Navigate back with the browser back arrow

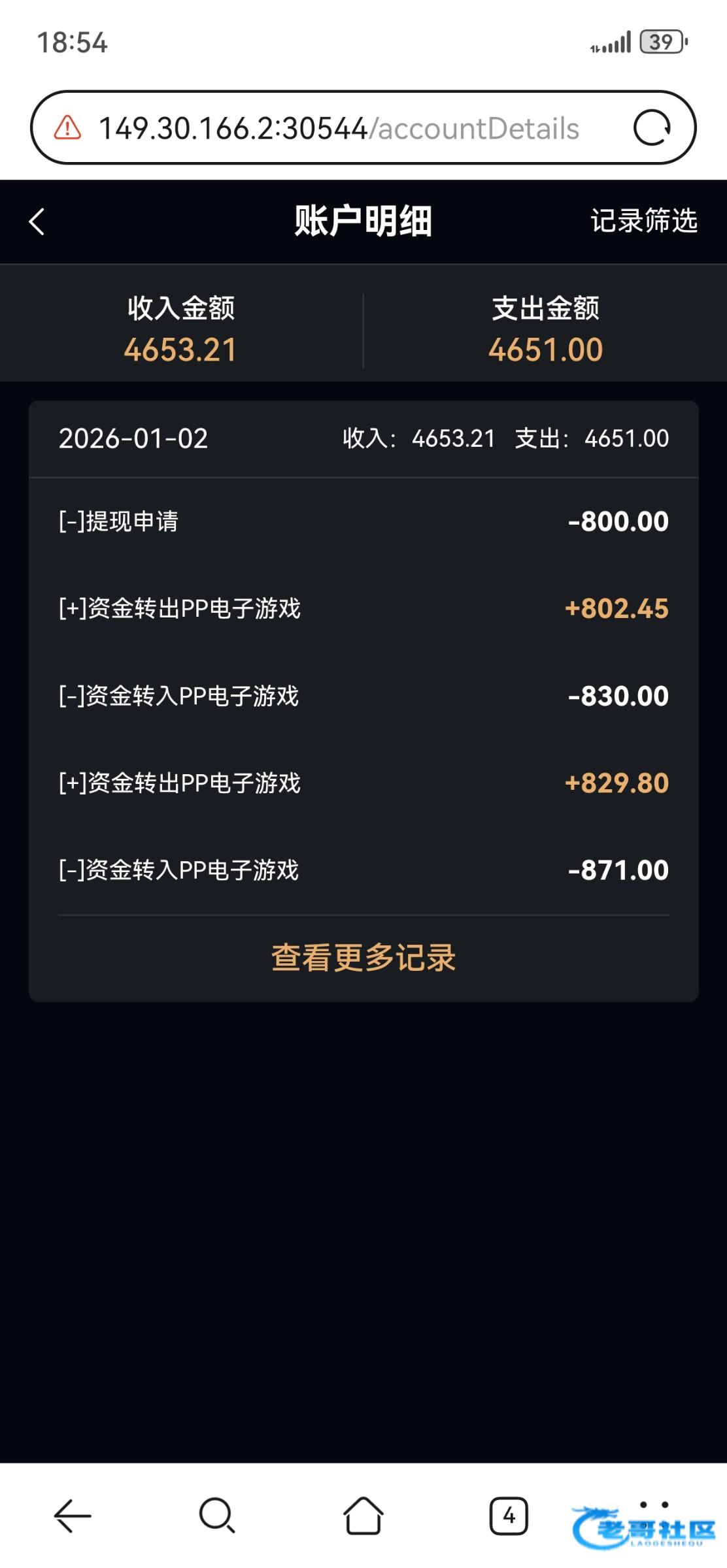(x=73, y=1515)
